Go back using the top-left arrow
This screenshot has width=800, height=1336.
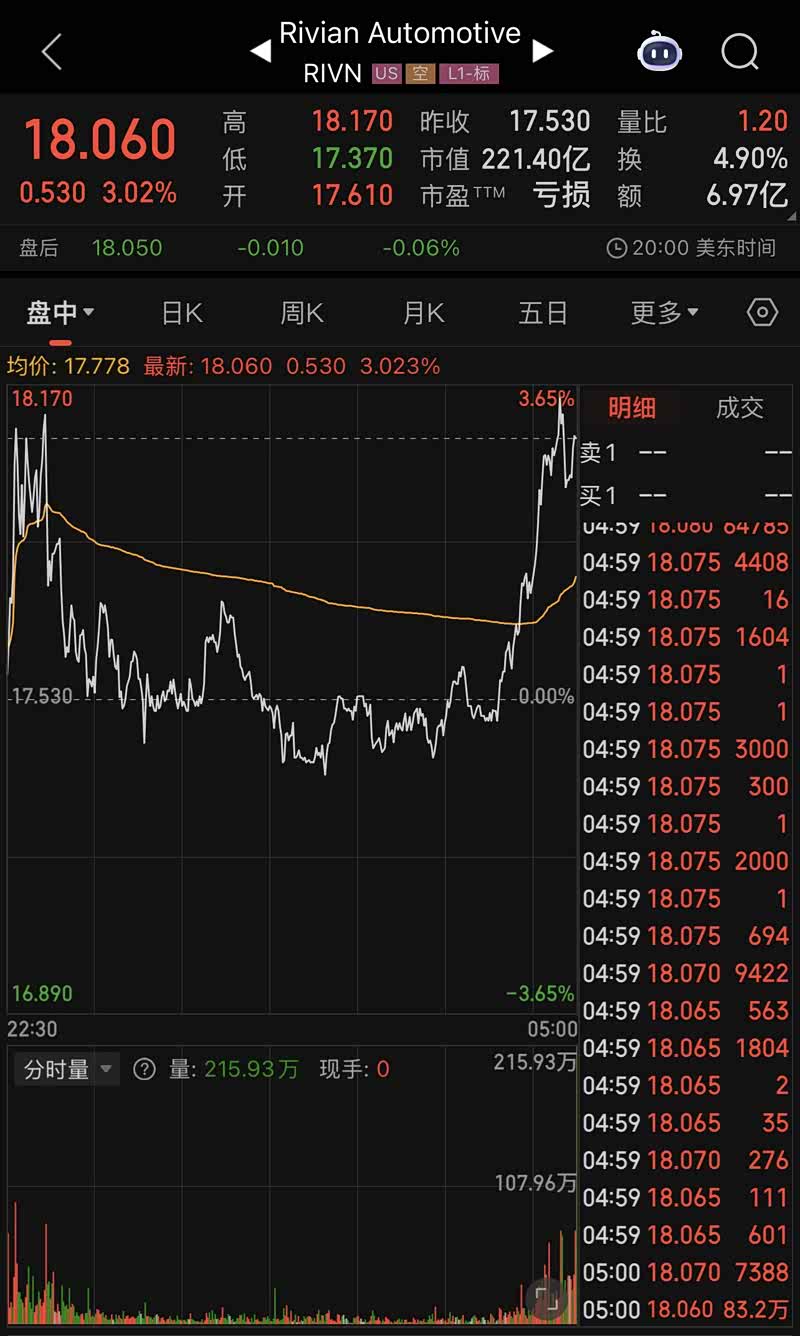[x=52, y=52]
